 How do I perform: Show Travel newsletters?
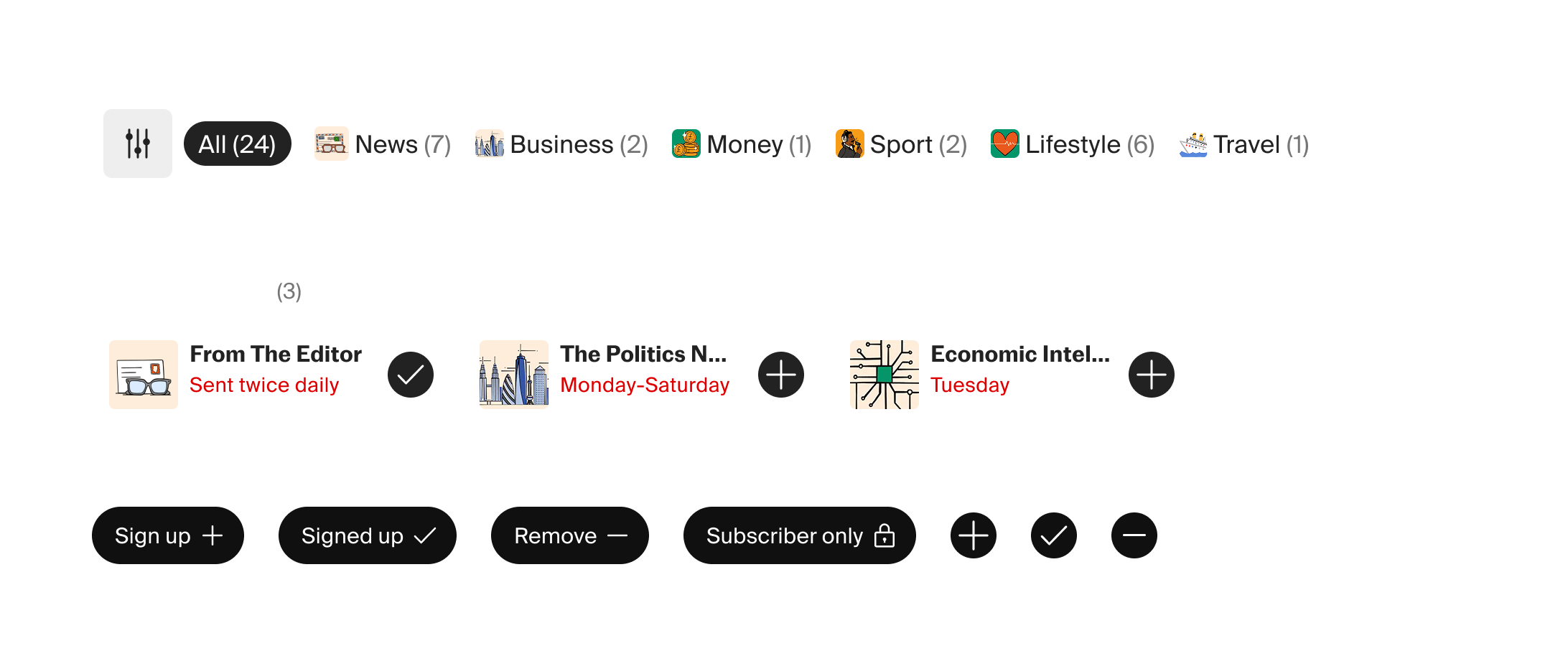(x=1244, y=144)
